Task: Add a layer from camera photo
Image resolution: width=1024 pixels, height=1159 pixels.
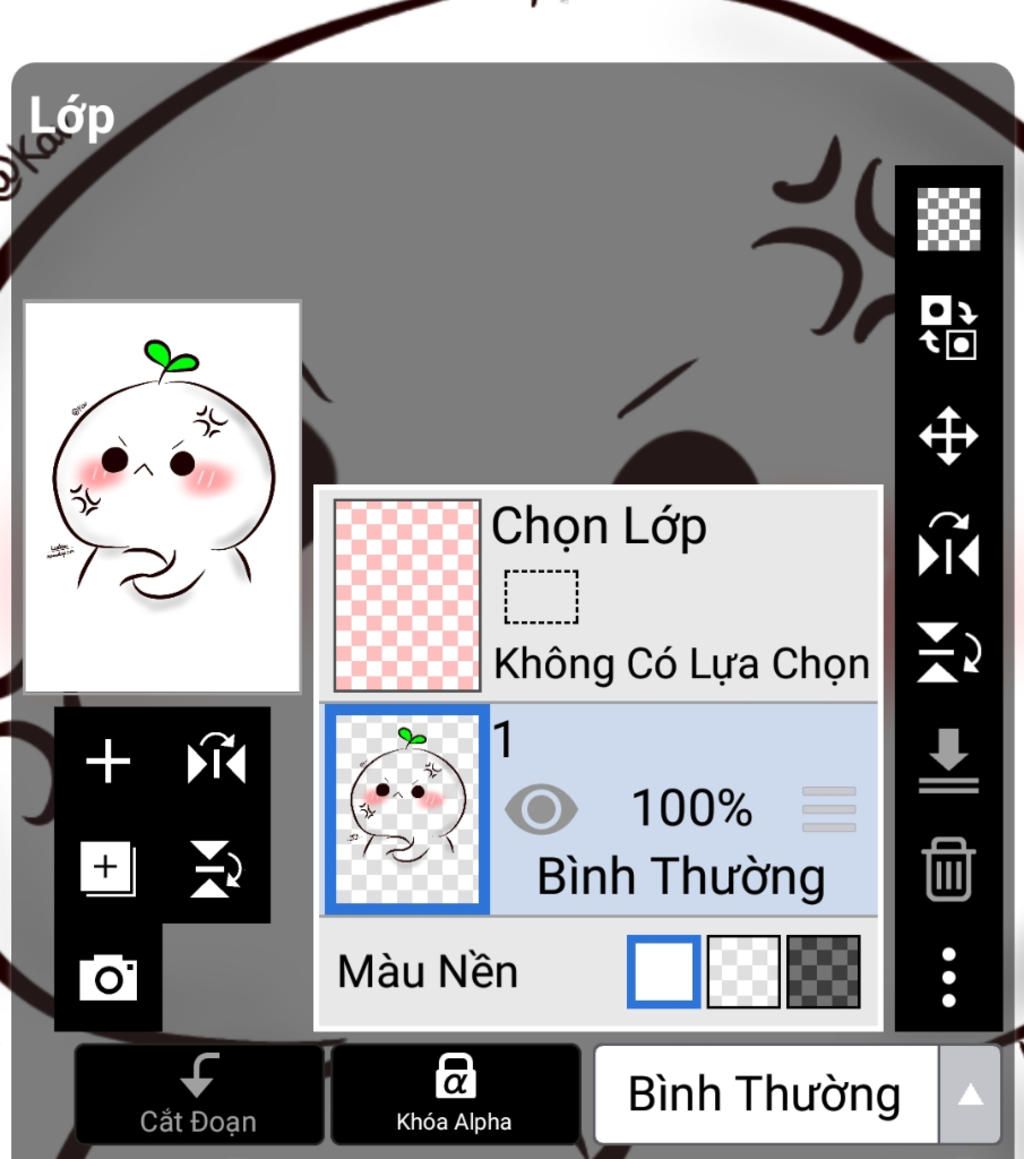Action: 108,978
